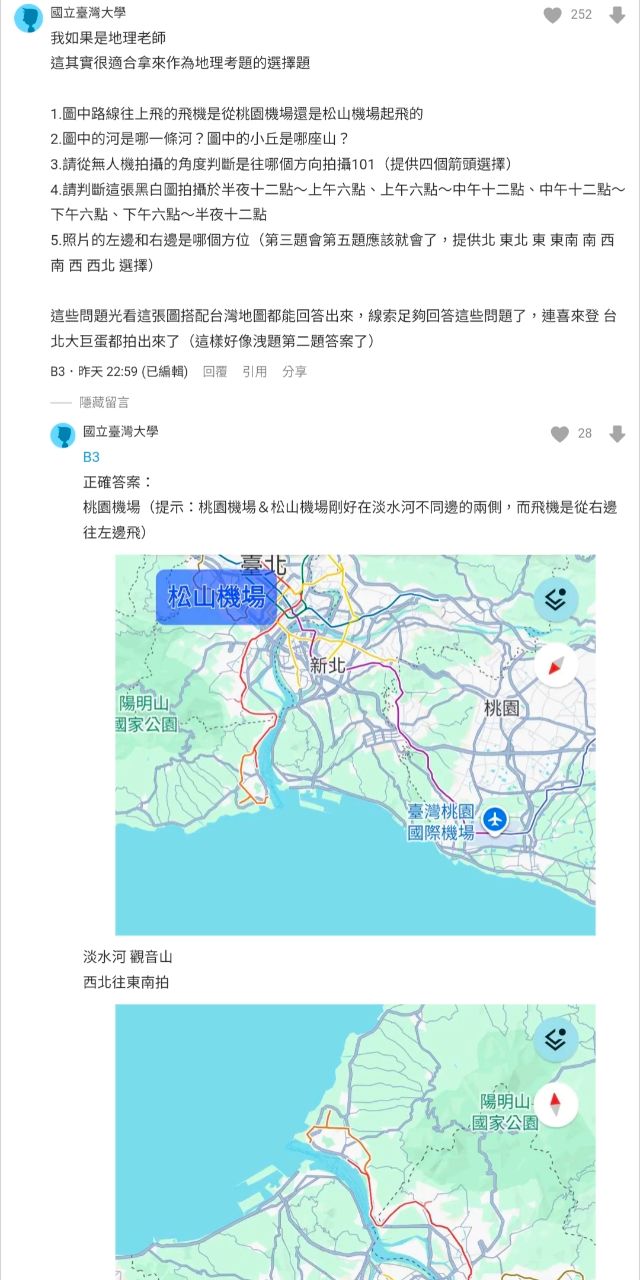Open the blue B3 reference link
Viewport: 640px width, 1280px height.
[x=91, y=457]
